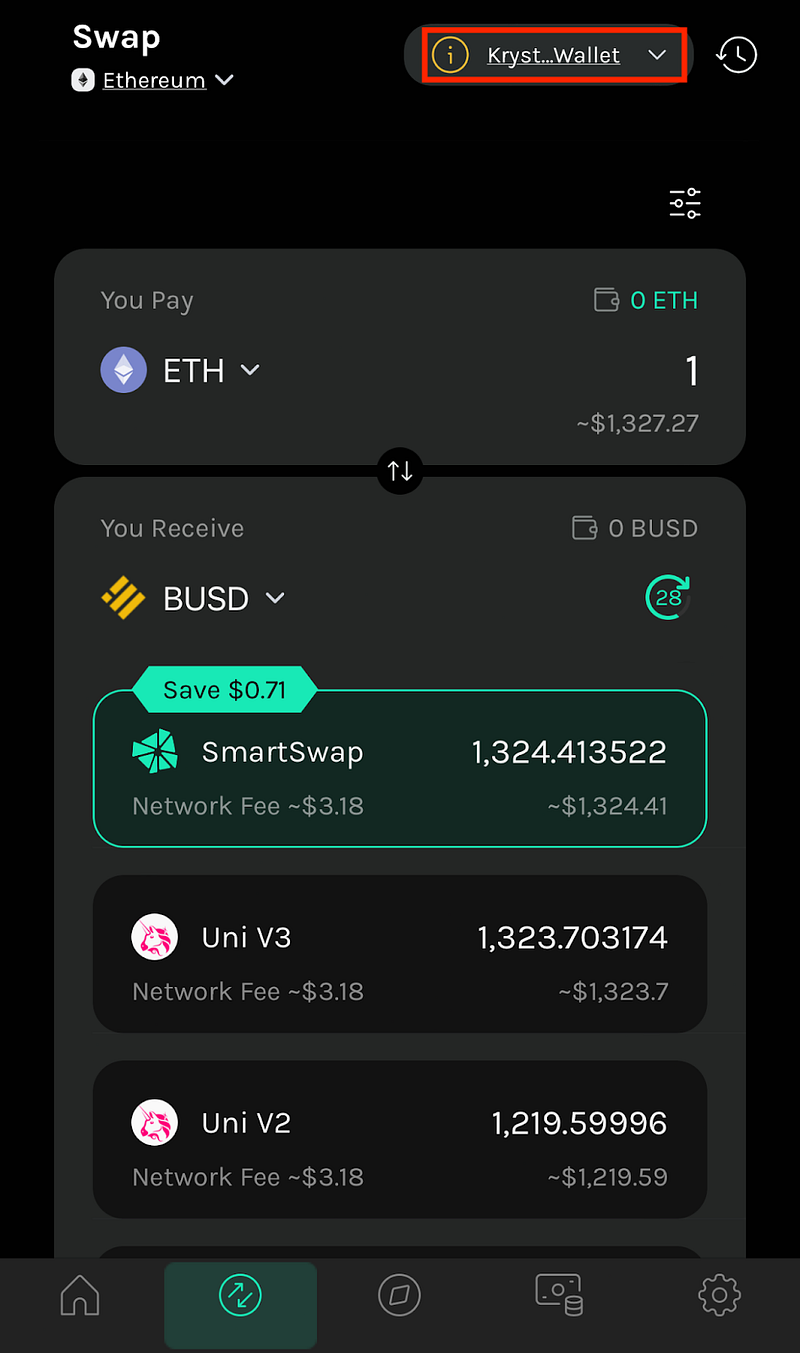Flip the pay and receive tokens
This screenshot has width=800, height=1353.
400,470
